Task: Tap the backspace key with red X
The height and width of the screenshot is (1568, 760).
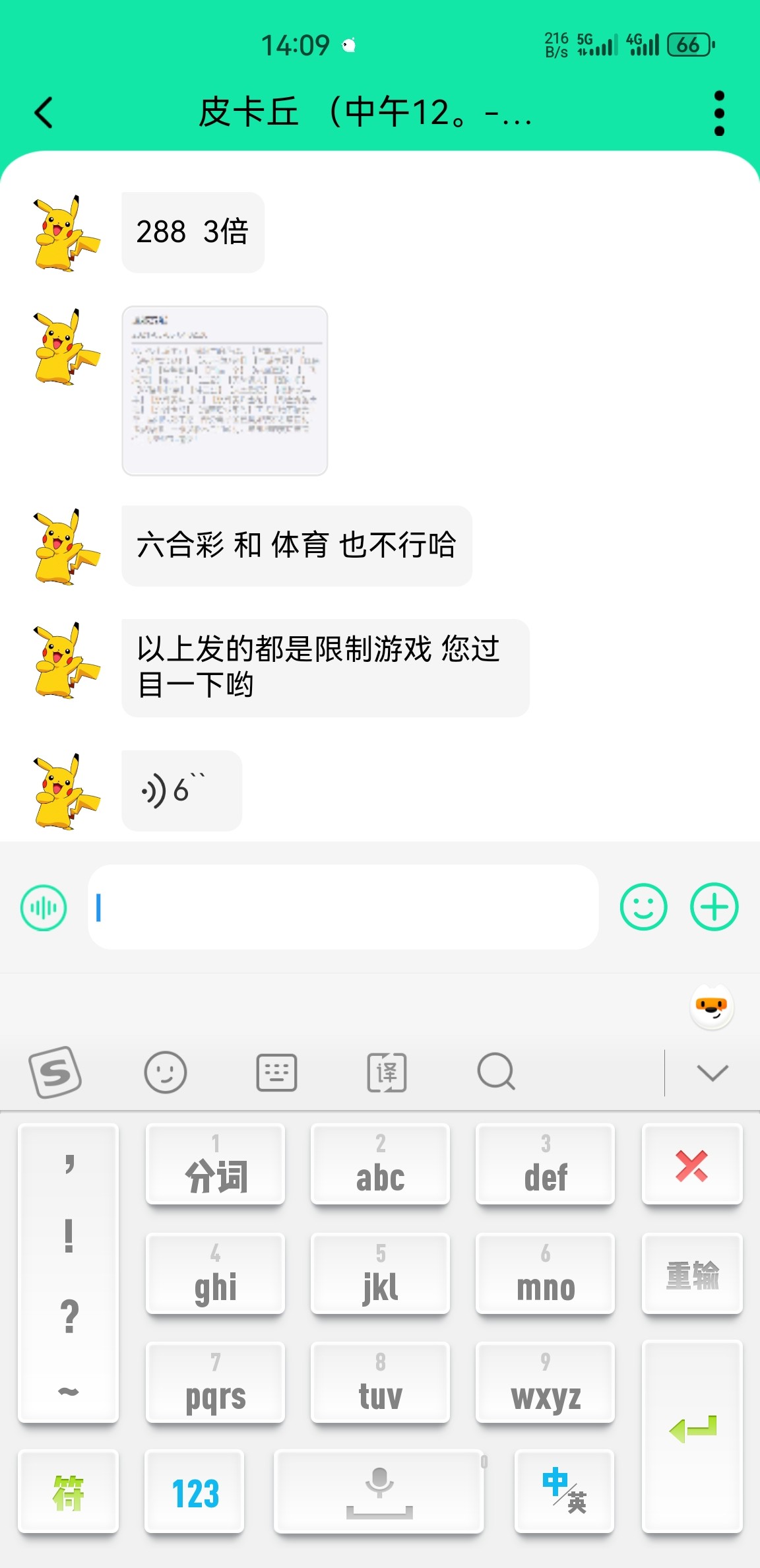Action: coord(692,1165)
